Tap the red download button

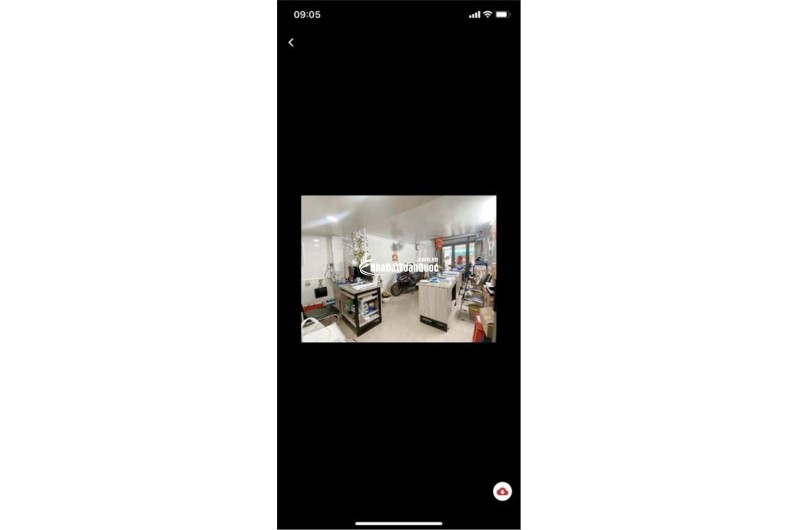pos(502,492)
